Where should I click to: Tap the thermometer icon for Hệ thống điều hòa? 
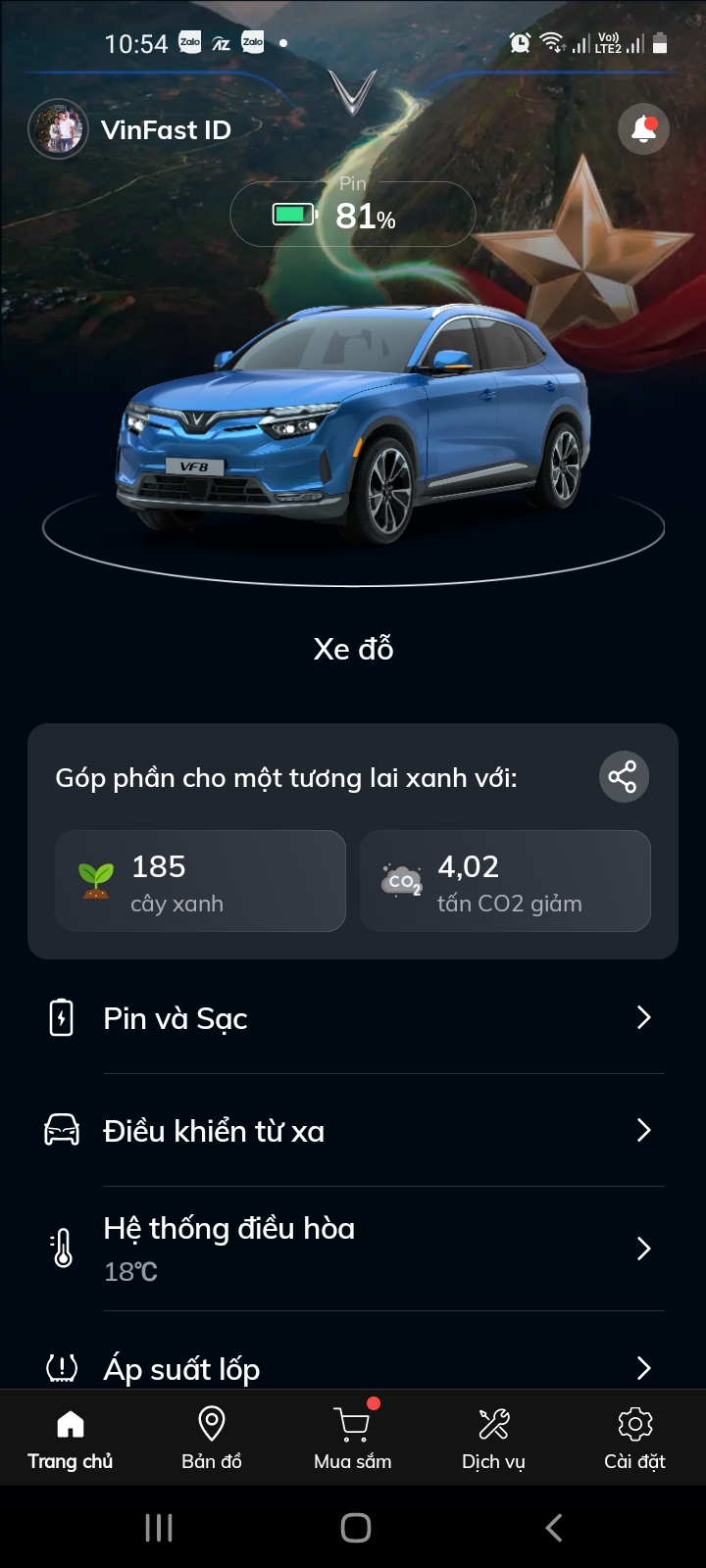[61, 1248]
